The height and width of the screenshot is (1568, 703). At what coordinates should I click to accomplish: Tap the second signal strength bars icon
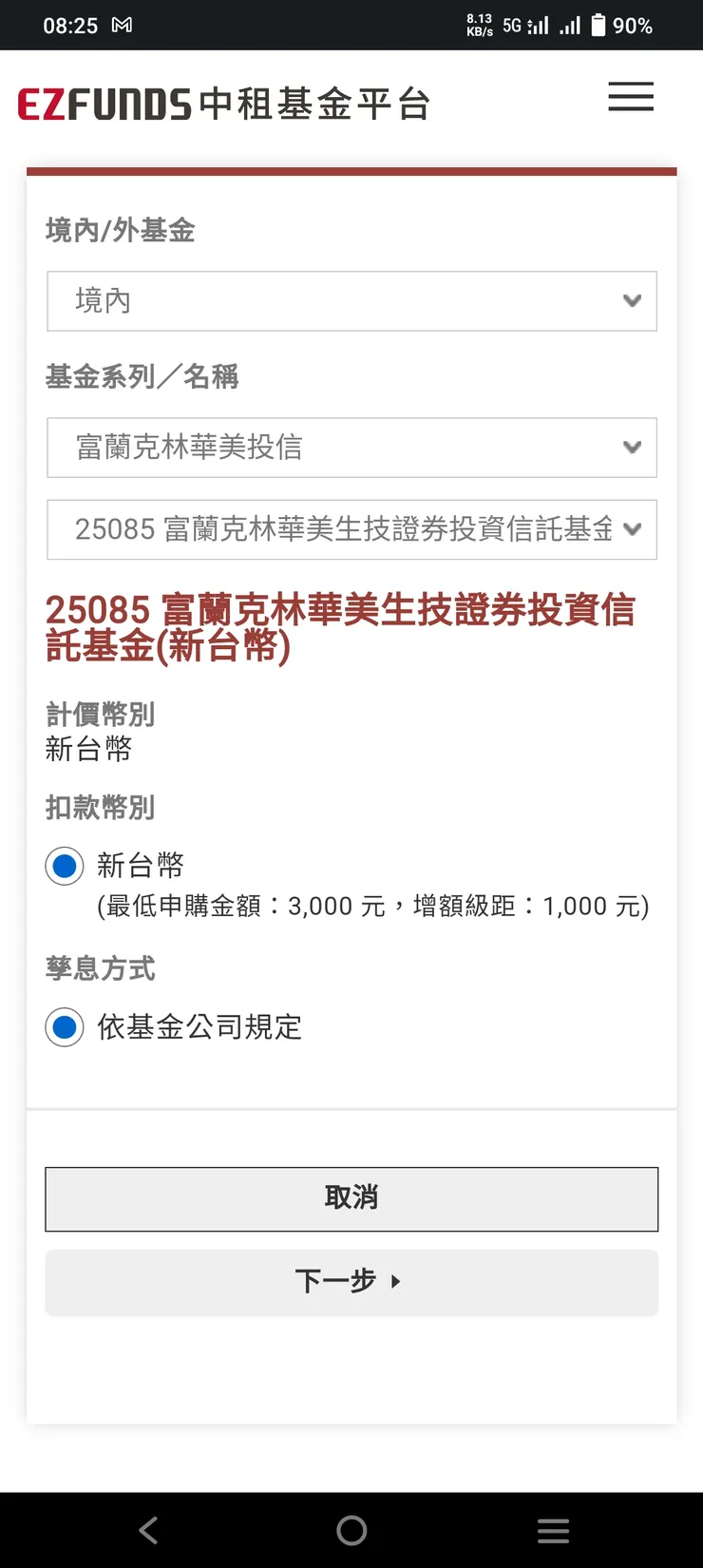[x=571, y=26]
